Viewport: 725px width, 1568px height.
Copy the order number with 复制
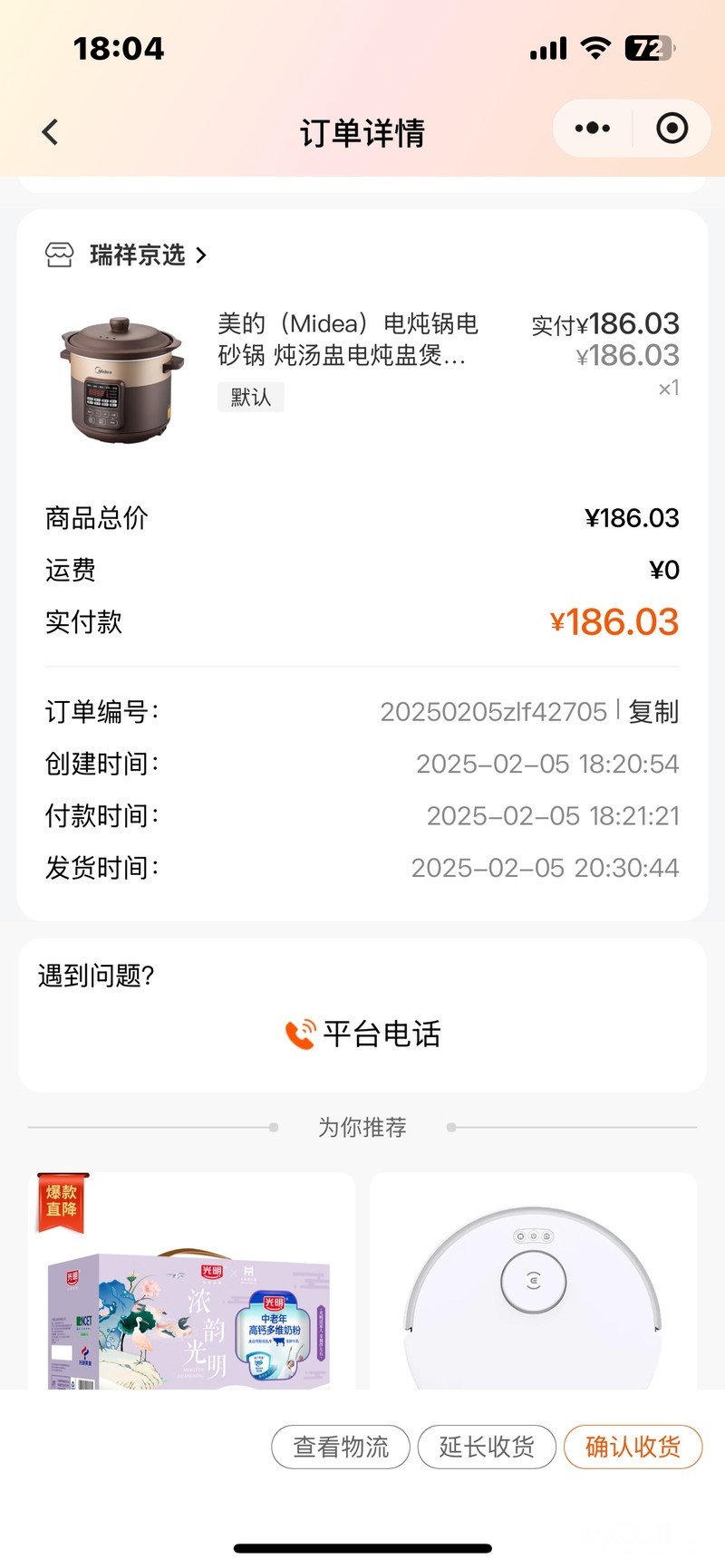click(653, 712)
